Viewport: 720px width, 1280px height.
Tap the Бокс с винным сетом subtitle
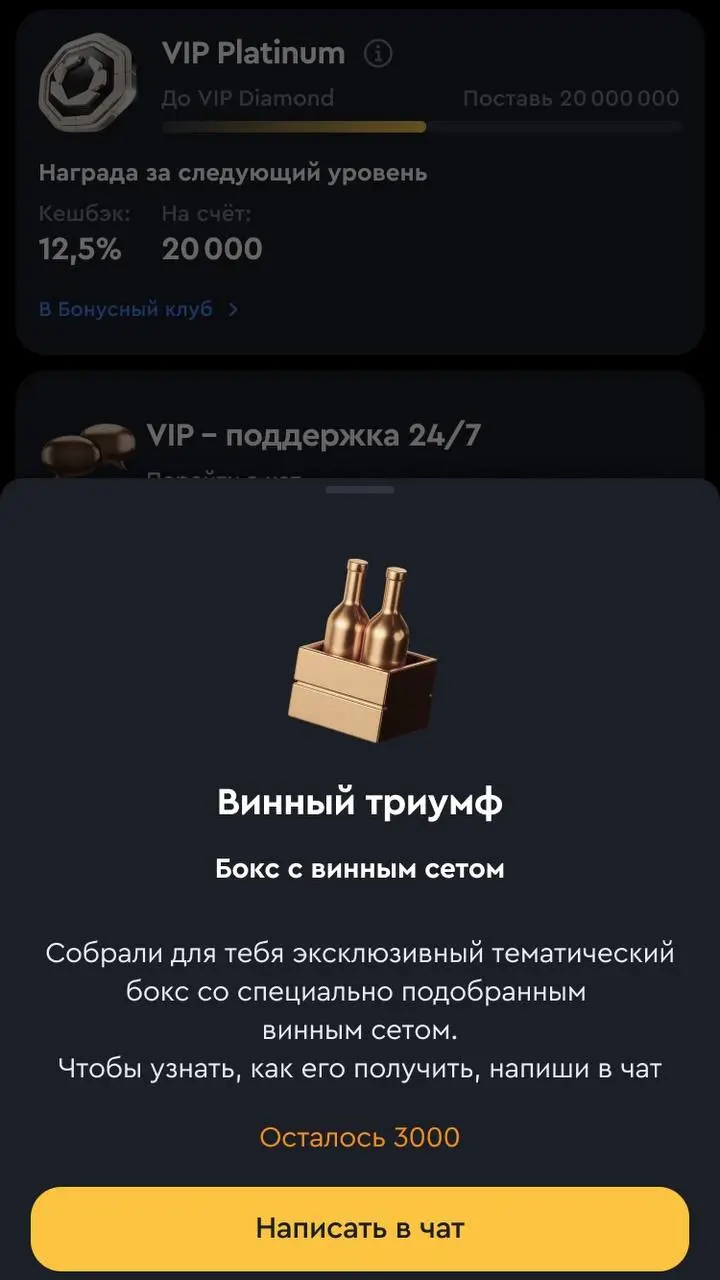click(x=360, y=869)
